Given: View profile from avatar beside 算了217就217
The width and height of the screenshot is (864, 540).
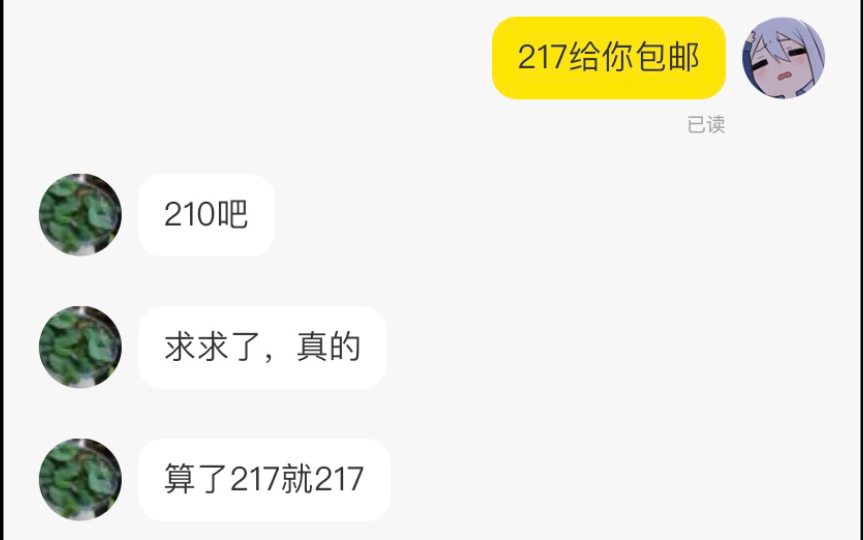Looking at the screenshot, I should (80, 479).
